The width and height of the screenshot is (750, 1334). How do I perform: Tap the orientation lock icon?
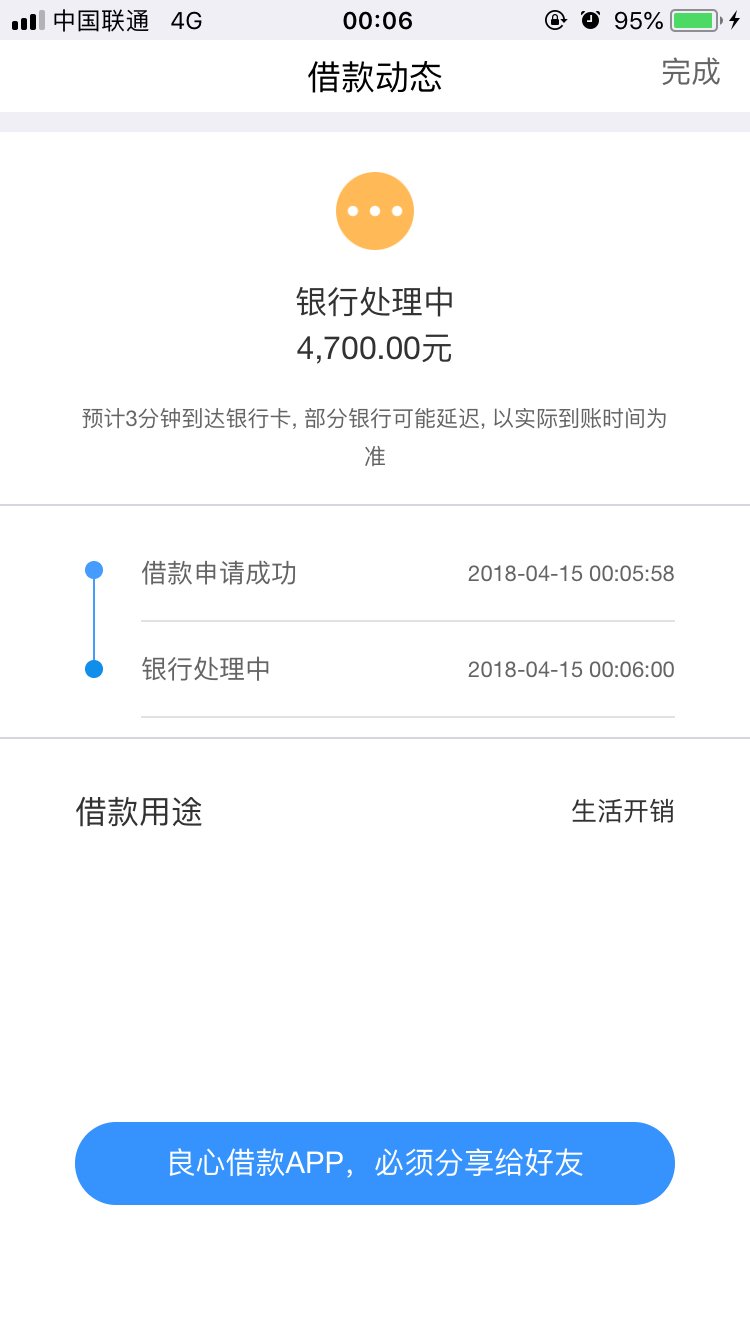coord(556,19)
